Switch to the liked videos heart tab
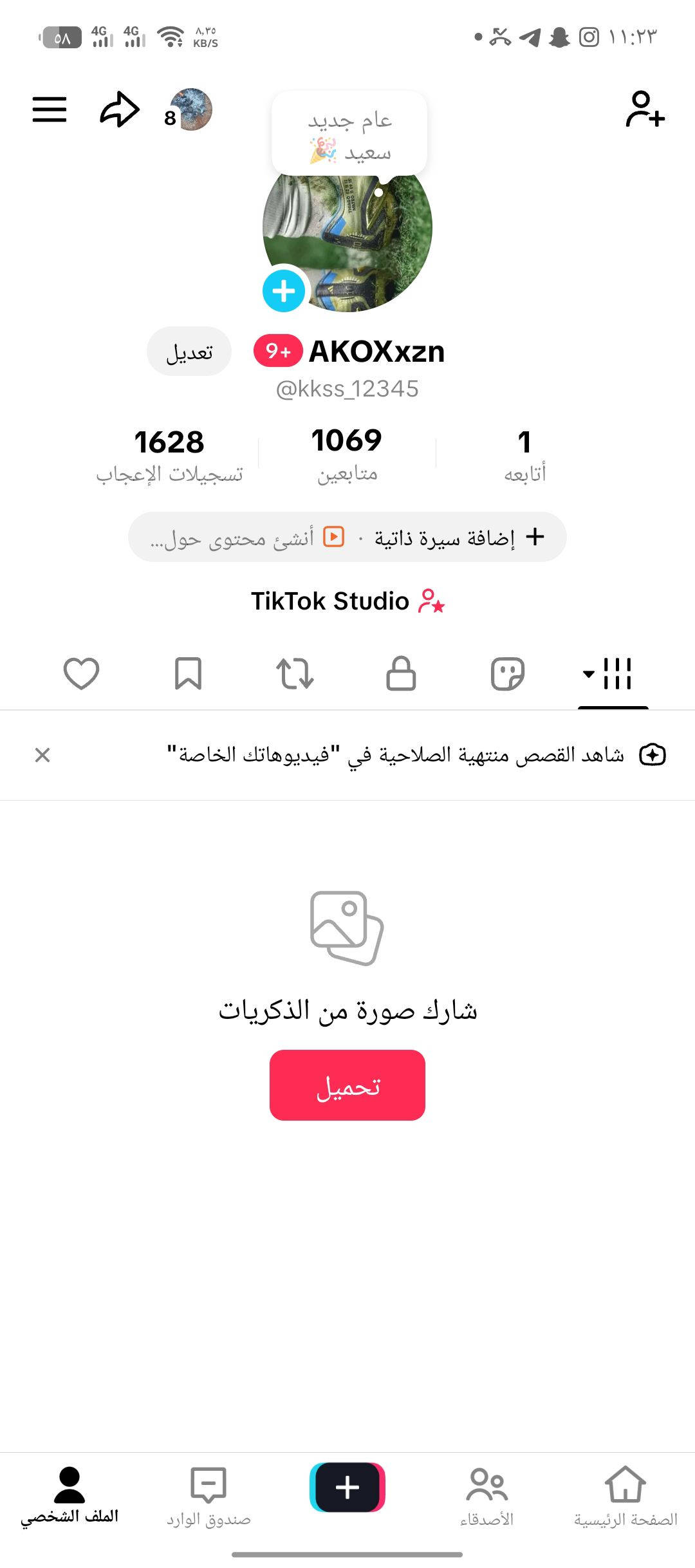This screenshot has height=1568, width=695. pyautogui.click(x=82, y=674)
